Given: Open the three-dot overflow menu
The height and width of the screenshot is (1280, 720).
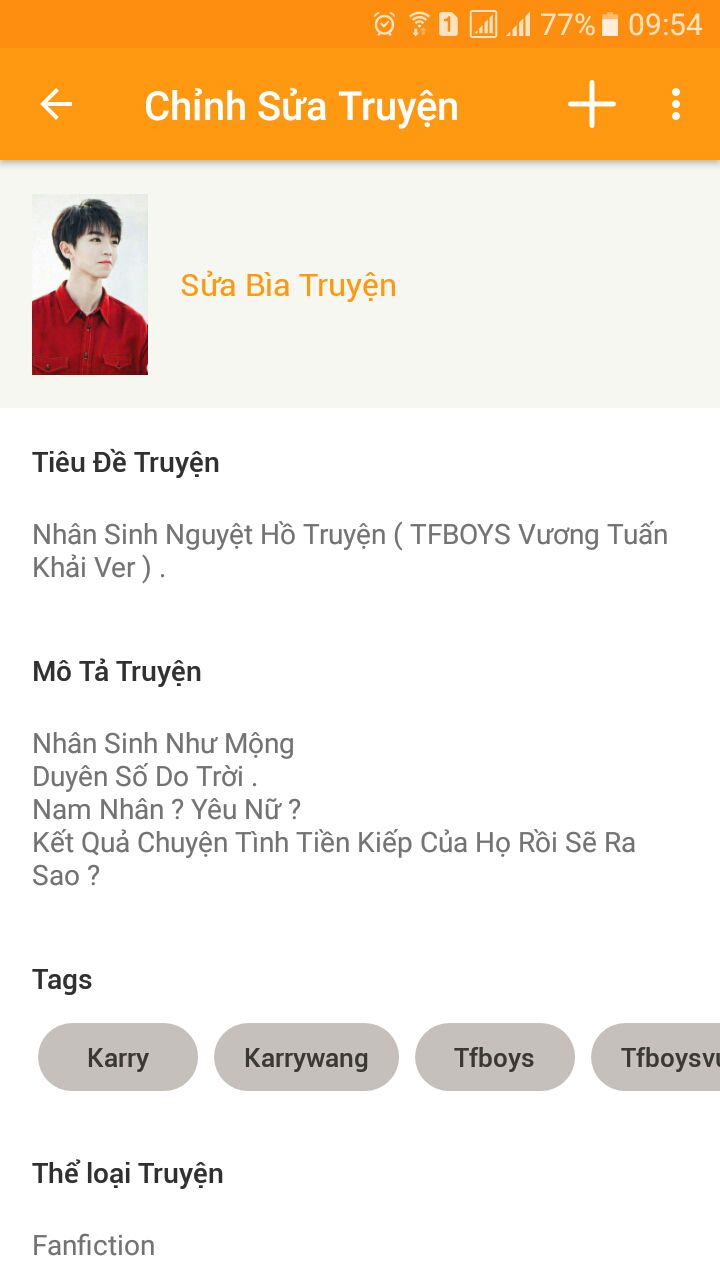Looking at the screenshot, I should coord(676,104).
